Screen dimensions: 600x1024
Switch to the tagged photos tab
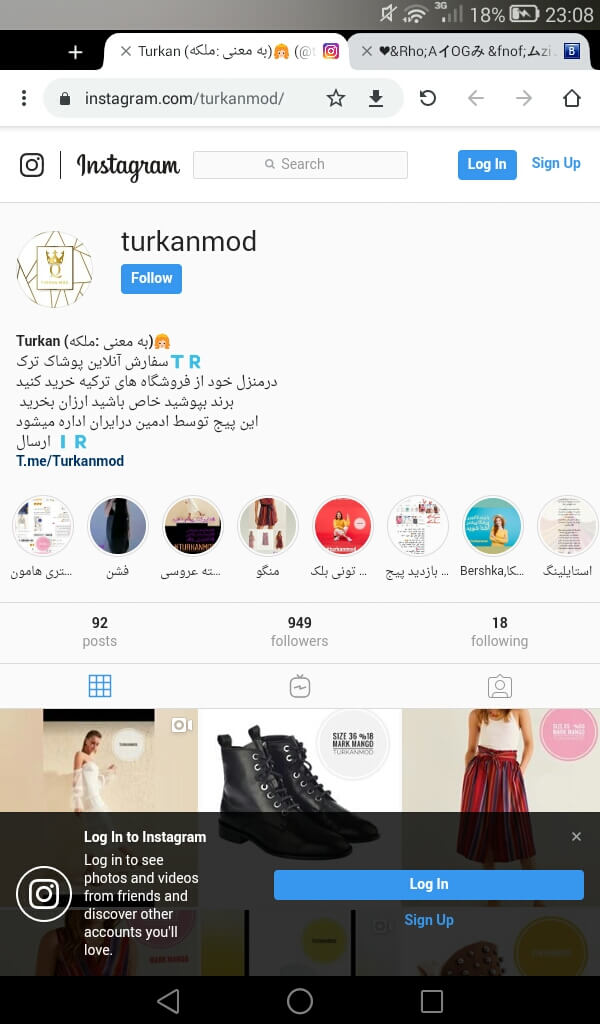click(x=499, y=686)
